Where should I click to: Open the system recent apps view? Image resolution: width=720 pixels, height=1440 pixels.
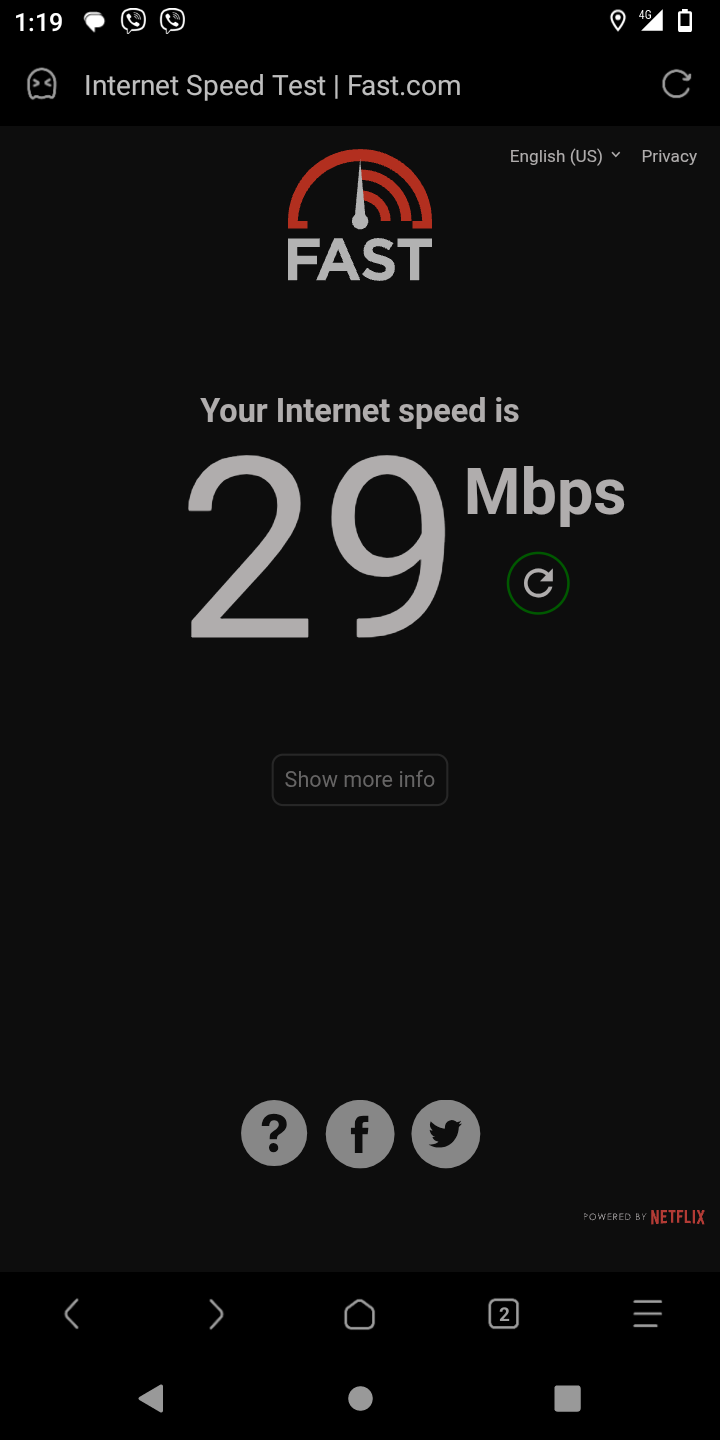coord(567,1398)
